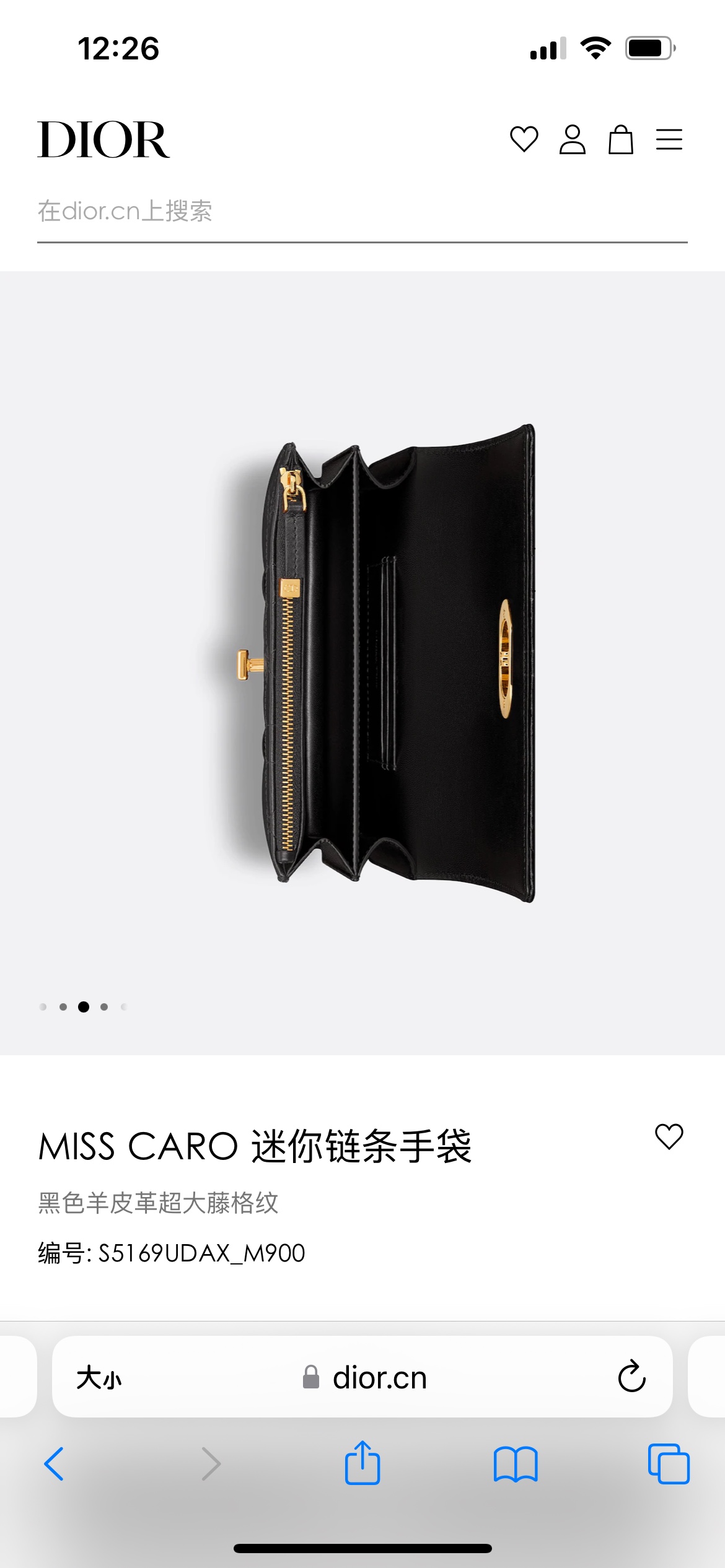The width and height of the screenshot is (725, 1568).
Task: Open the shopping bag
Action: pos(620,139)
